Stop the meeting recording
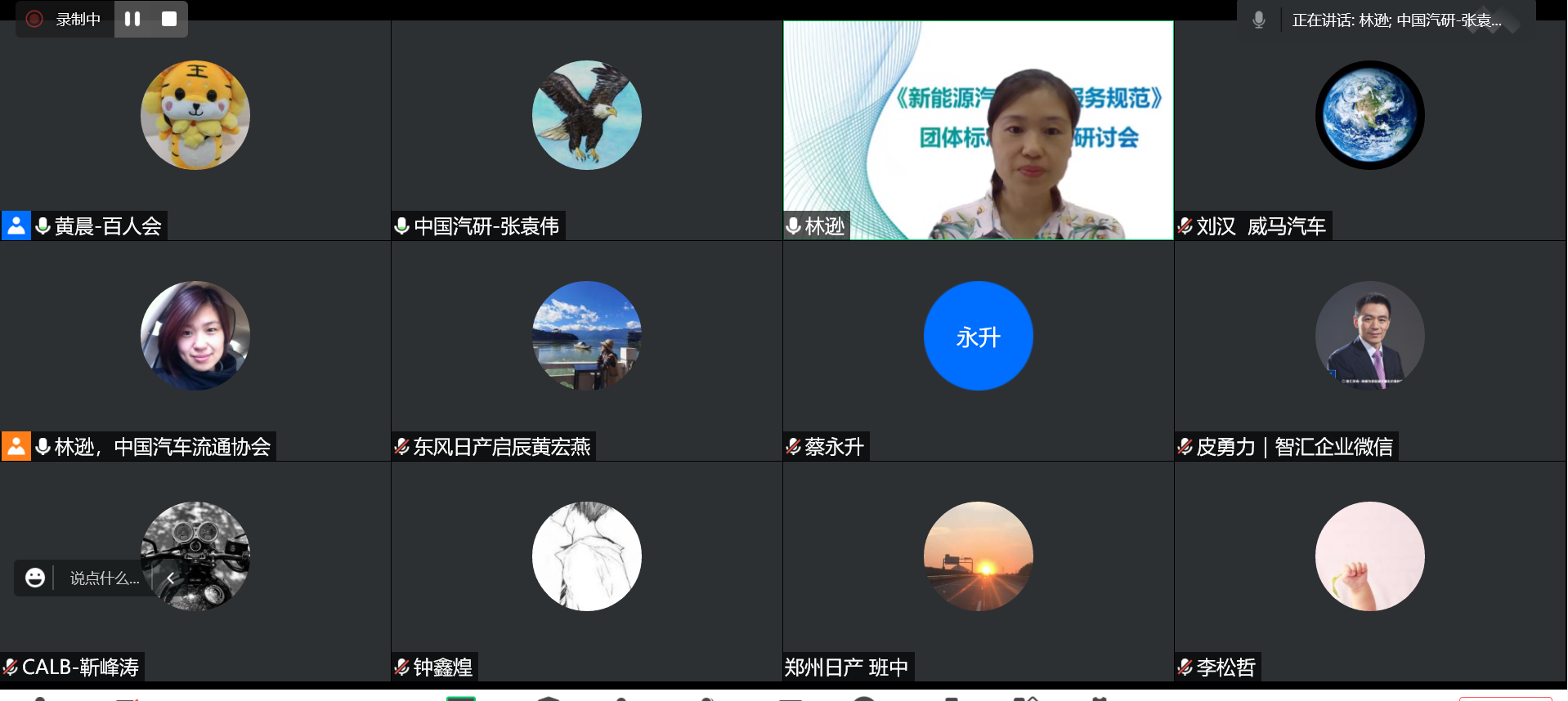This screenshot has width=1568, height=701. pyautogui.click(x=169, y=19)
